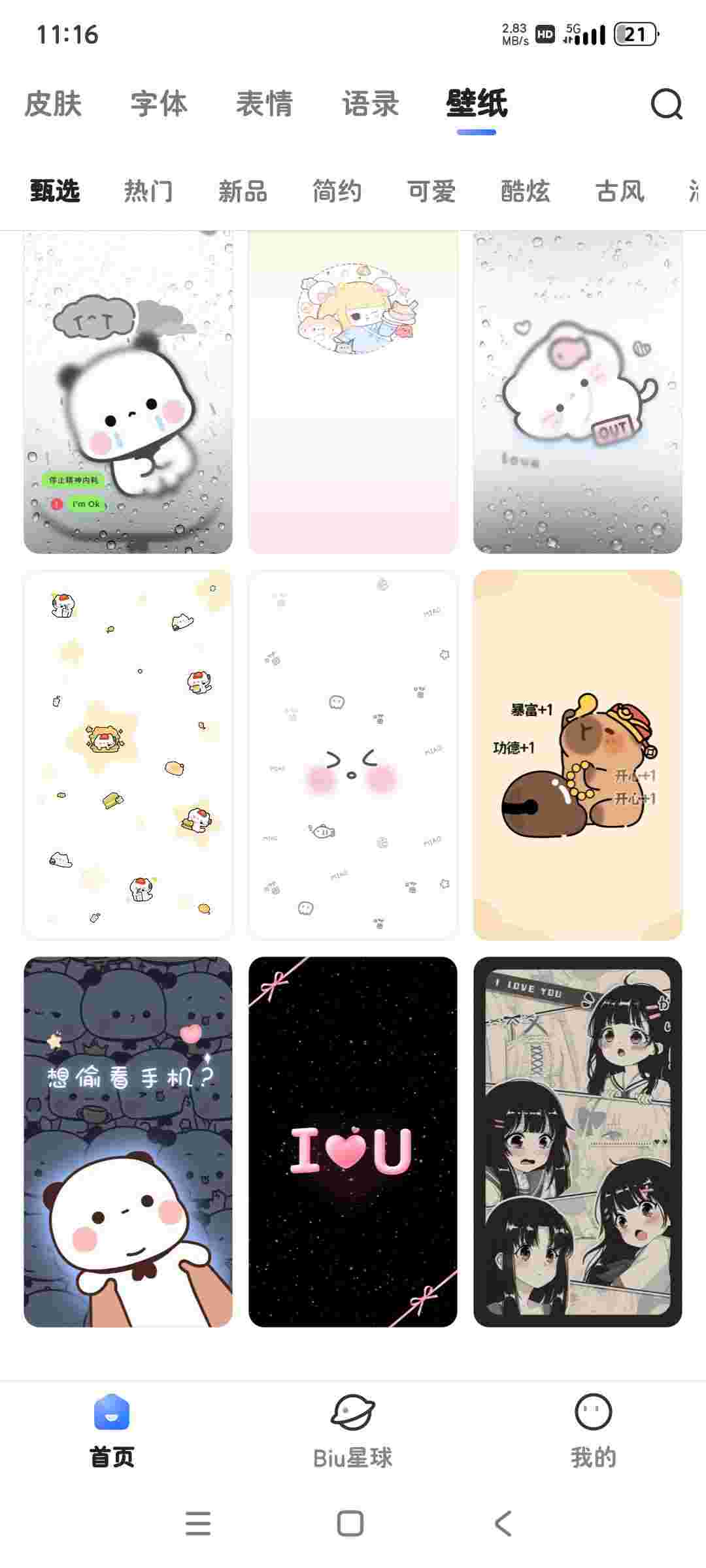Open the I LOVE YOU anime girls wallpaper
706x1568 pixels.
pyautogui.click(x=578, y=1141)
